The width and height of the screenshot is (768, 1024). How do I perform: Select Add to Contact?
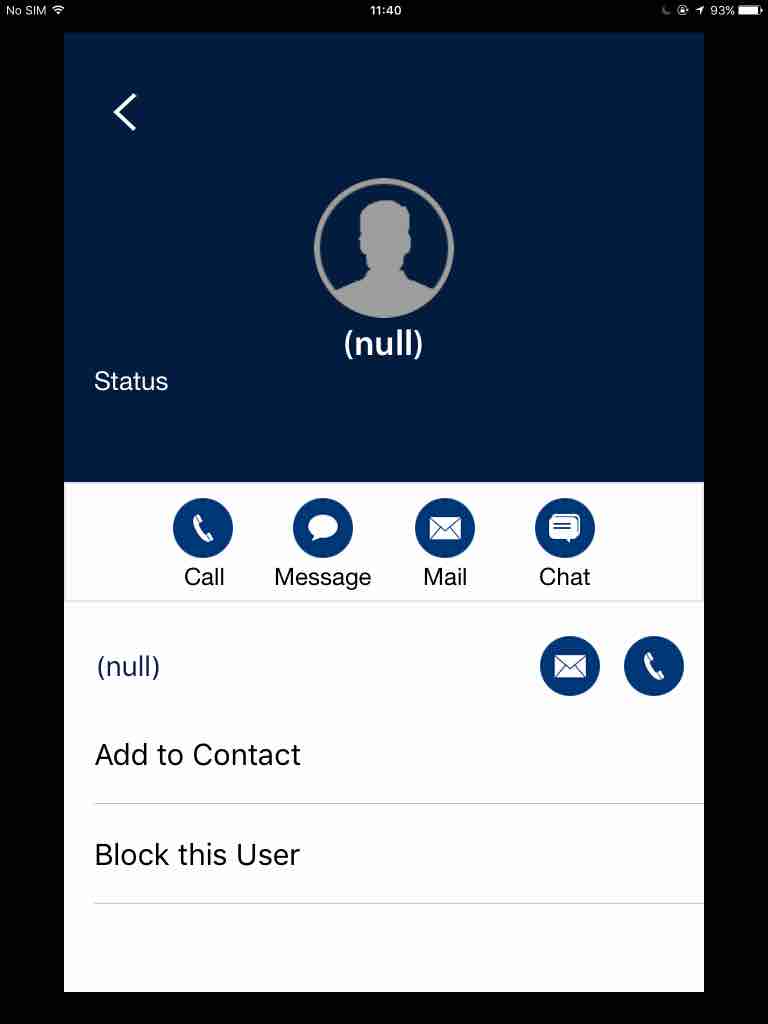[x=198, y=755]
